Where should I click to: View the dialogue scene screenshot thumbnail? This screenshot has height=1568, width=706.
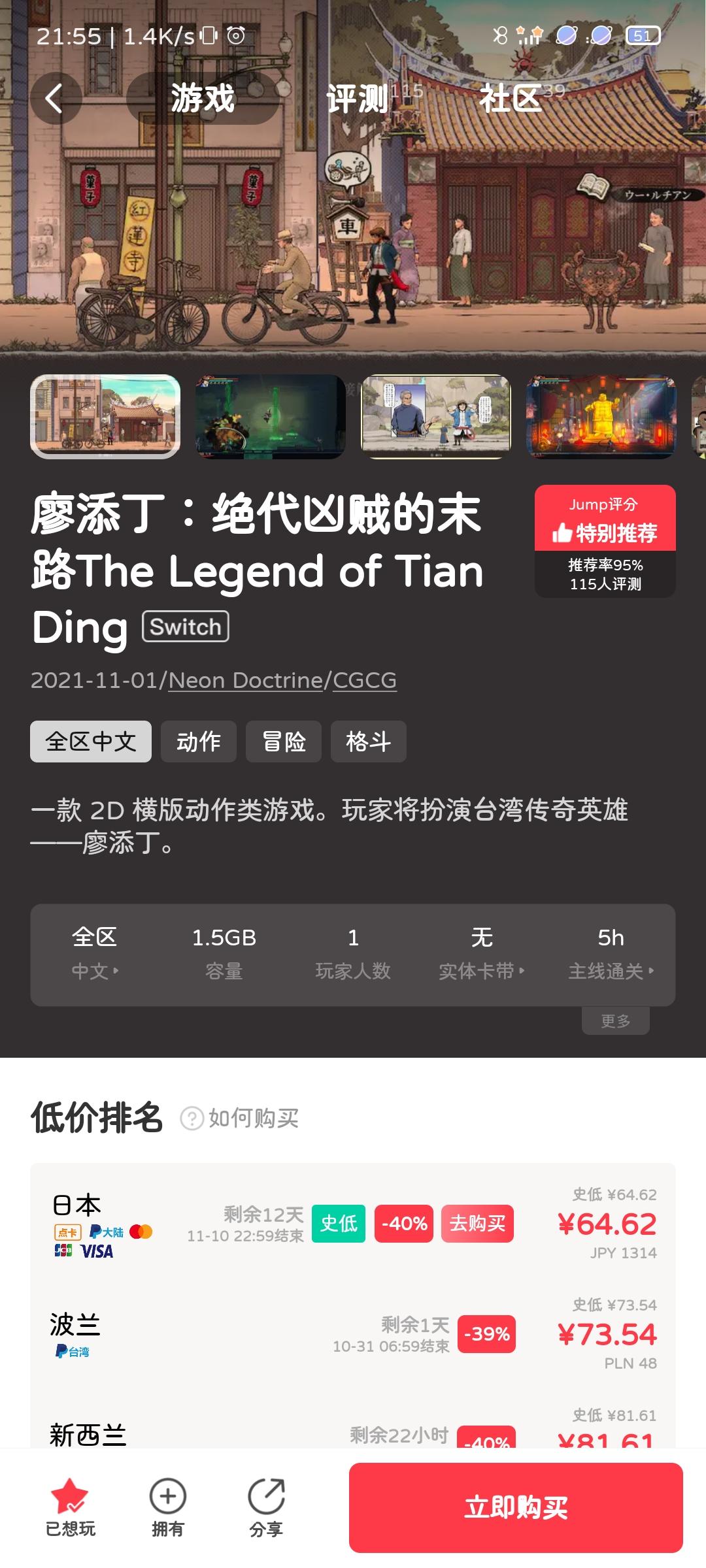click(436, 417)
